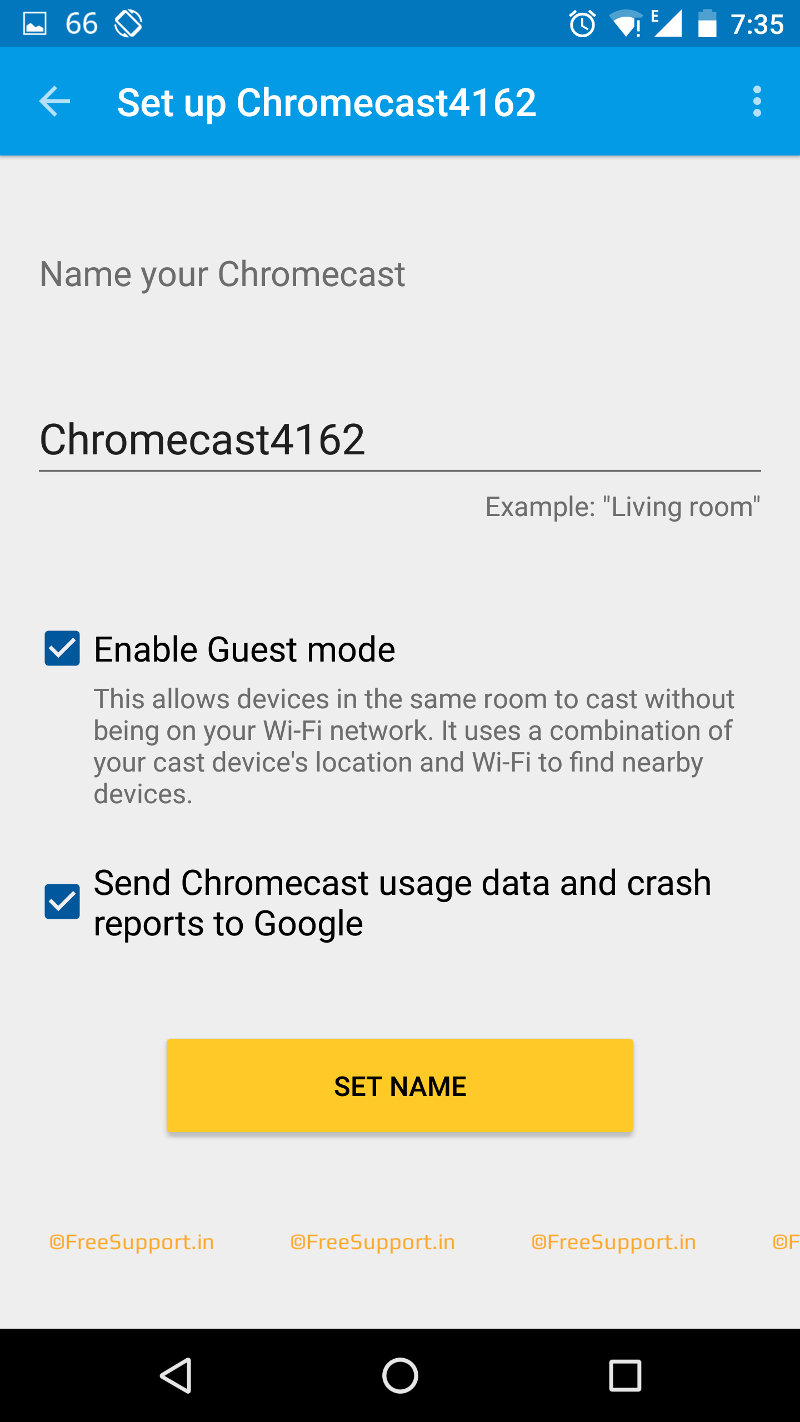The image size is (800, 1422).
Task: Tap the system home button
Action: click(x=400, y=1376)
